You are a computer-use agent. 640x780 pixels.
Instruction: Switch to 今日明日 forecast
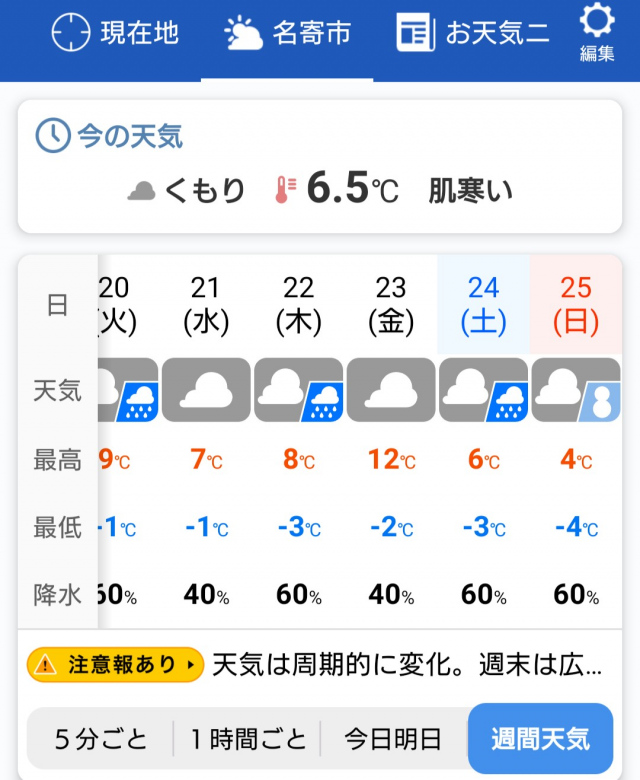coord(393,740)
